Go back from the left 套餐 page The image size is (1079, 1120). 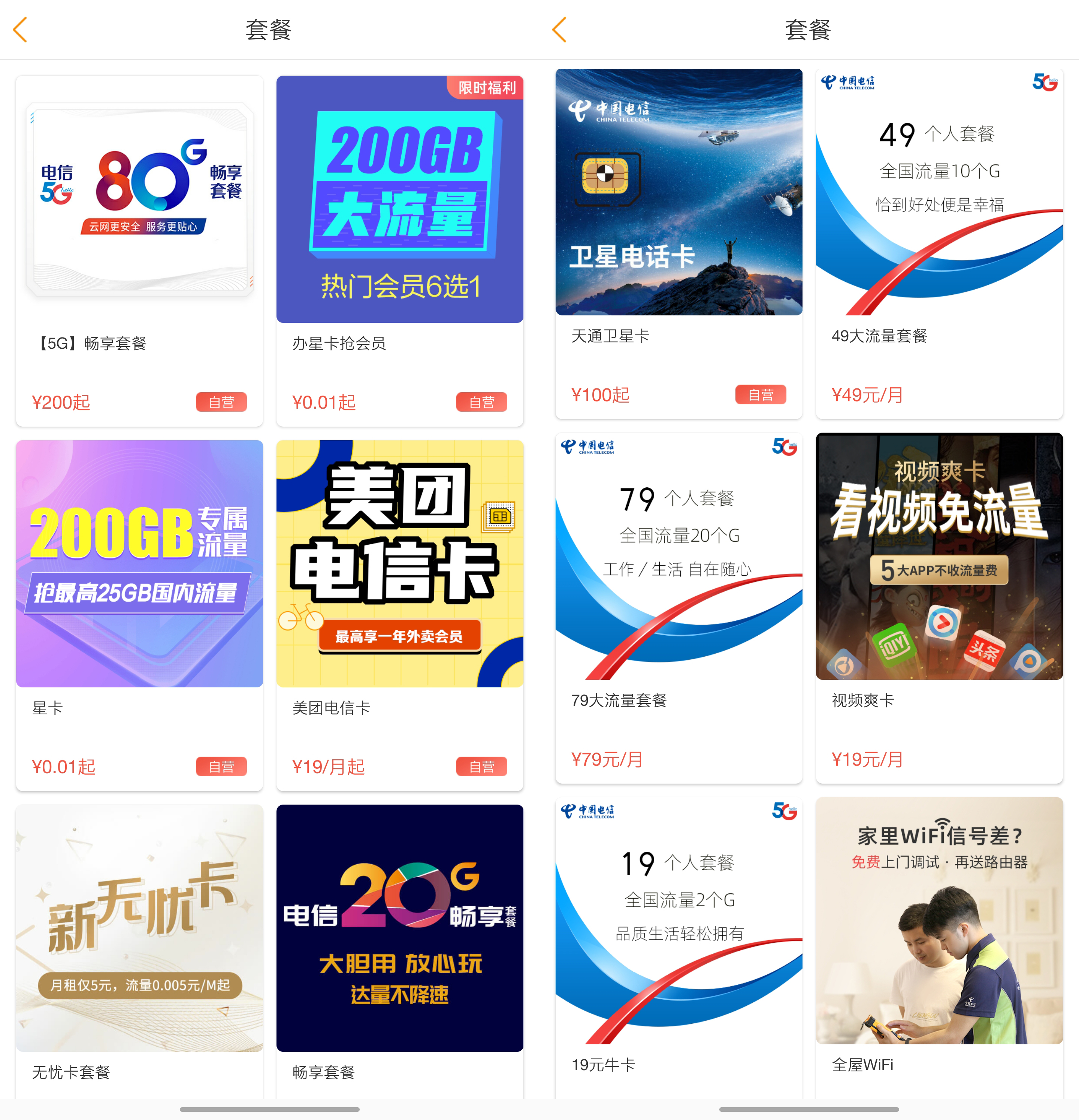[21, 30]
